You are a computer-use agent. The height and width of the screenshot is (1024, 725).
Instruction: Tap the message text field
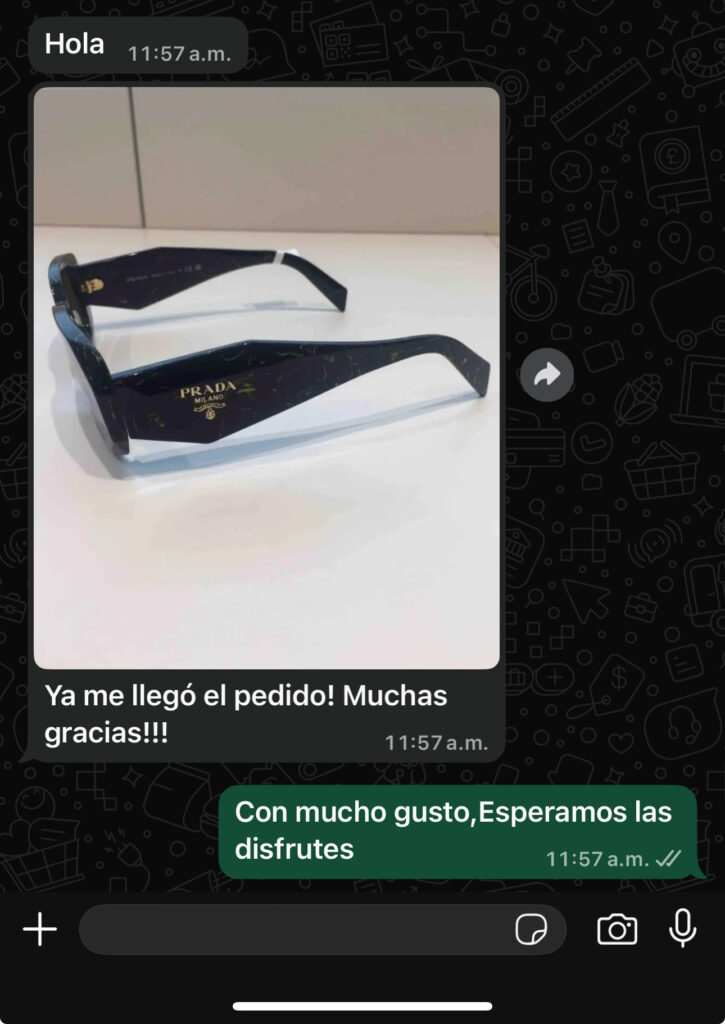[290, 930]
